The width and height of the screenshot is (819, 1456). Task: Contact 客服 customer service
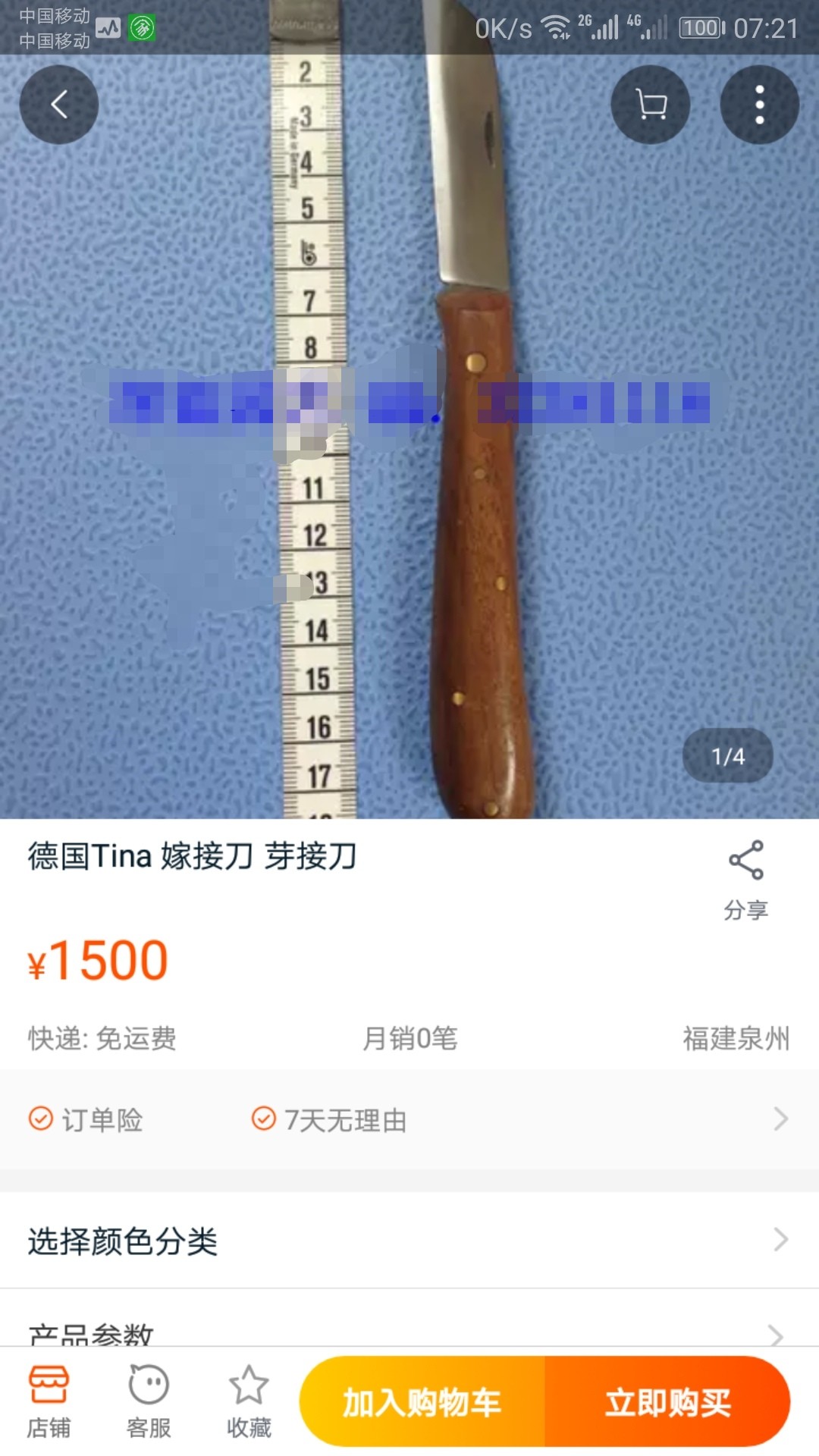coord(149,1402)
